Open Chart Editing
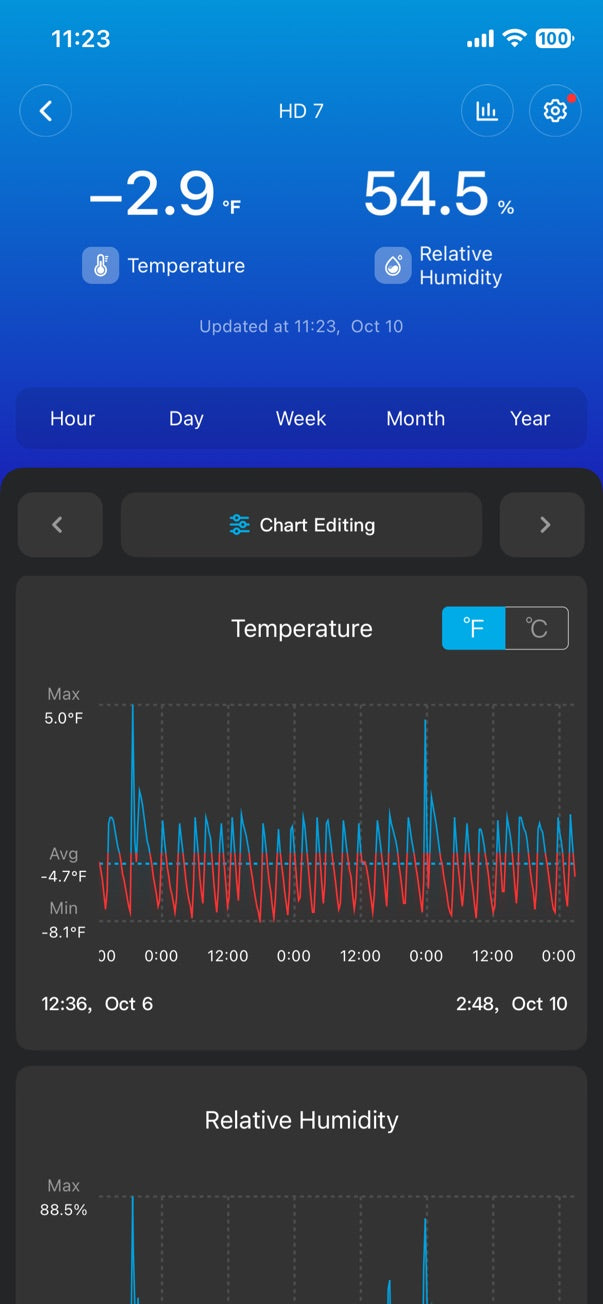 301,525
